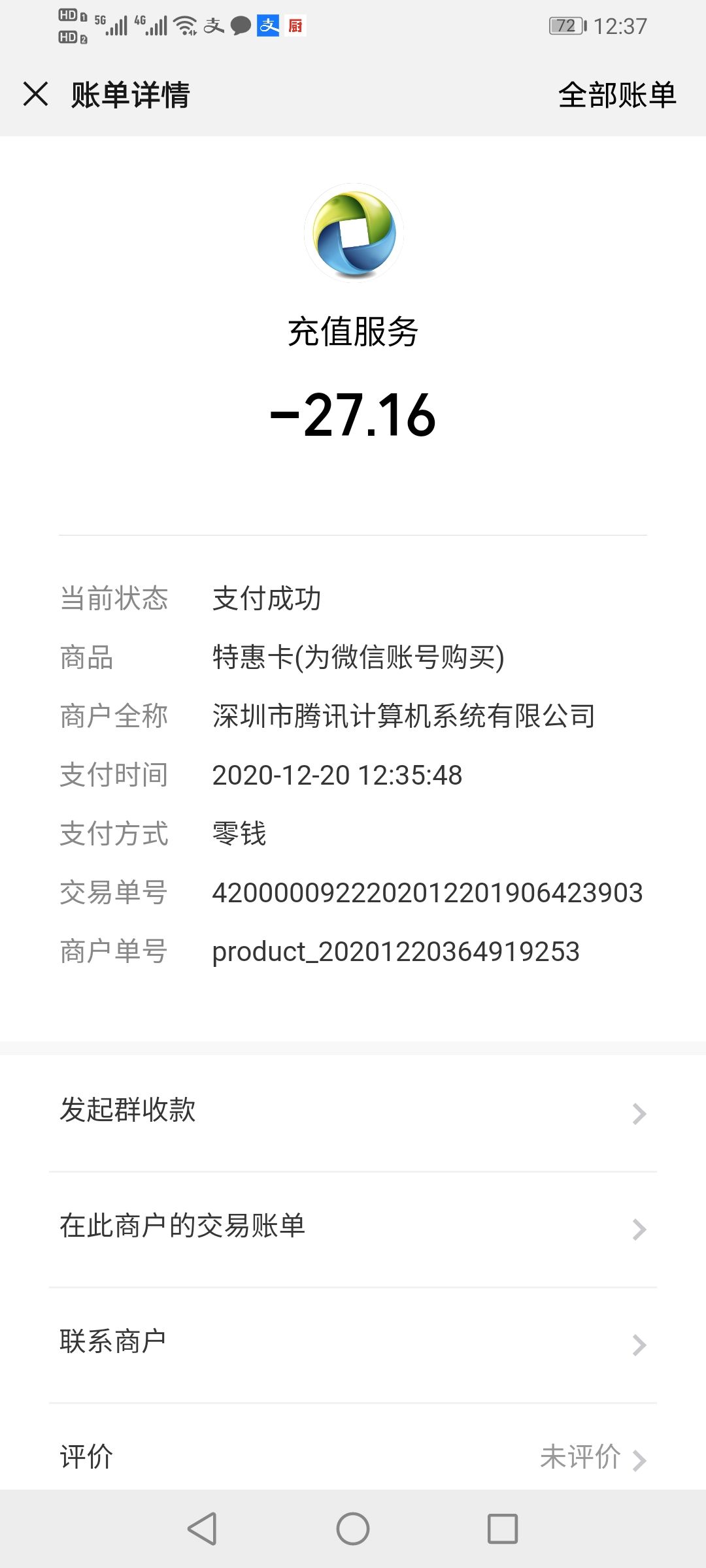This screenshot has width=706, height=1568.
Task: Close the bill details page
Action: (x=36, y=94)
